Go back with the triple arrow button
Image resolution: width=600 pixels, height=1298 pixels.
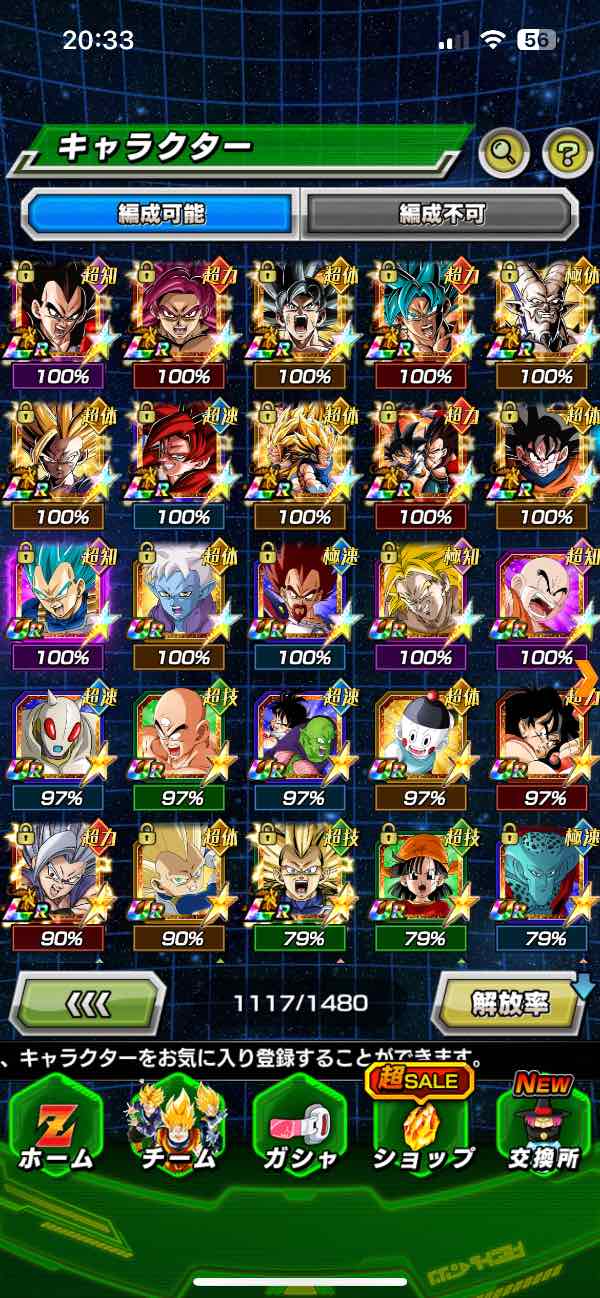pyautogui.click(x=87, y=1002)
